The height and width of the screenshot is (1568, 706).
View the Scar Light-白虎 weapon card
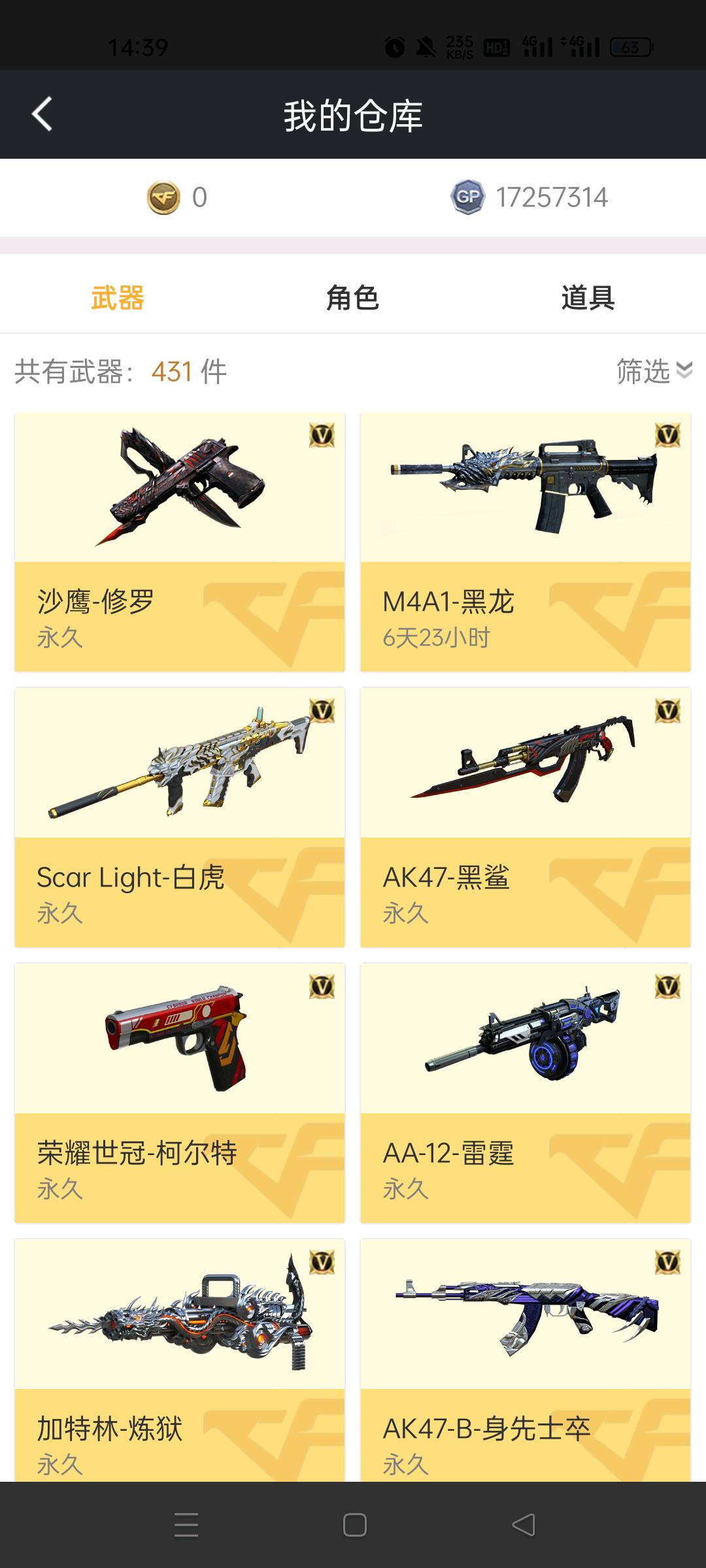[x=180, y=817]
